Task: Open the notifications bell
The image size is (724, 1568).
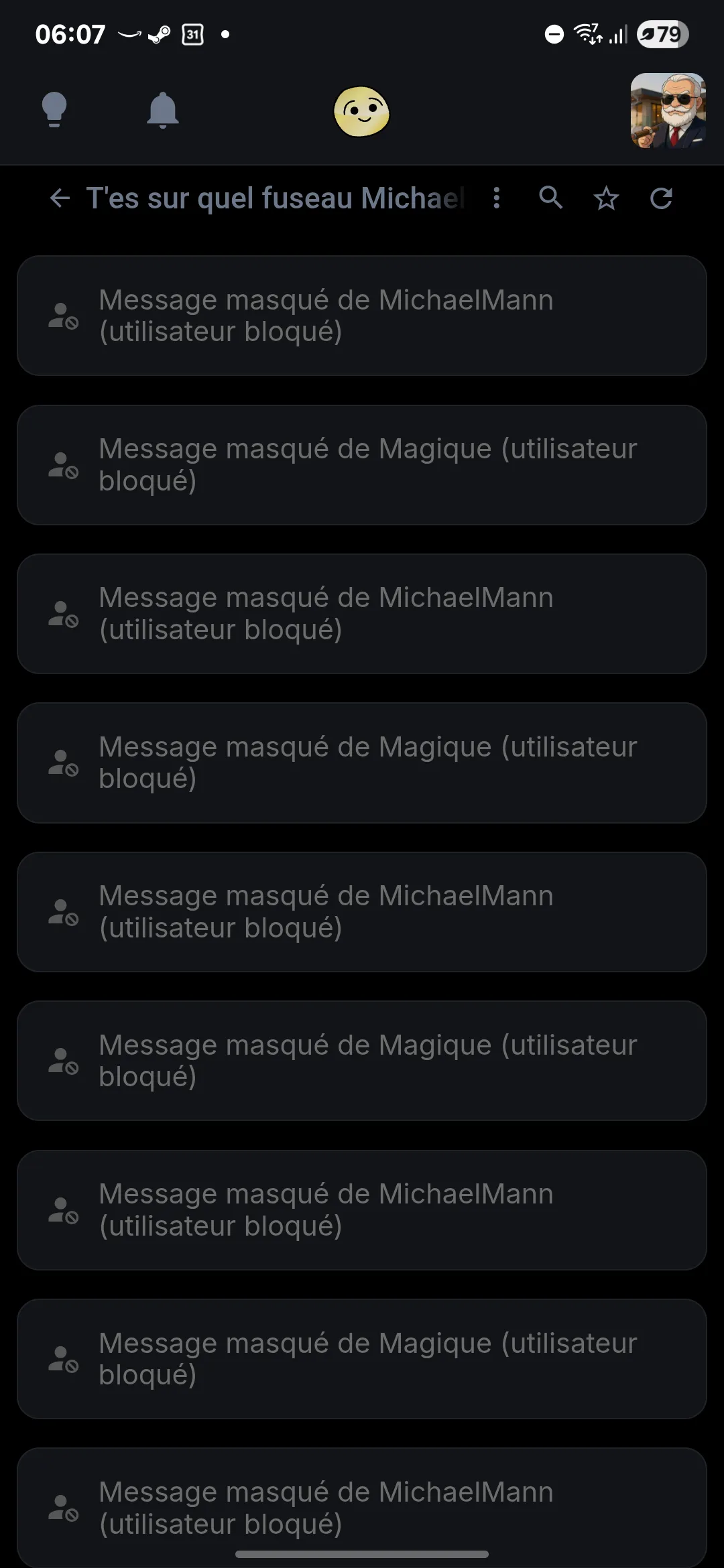Action: coord(162,111)
